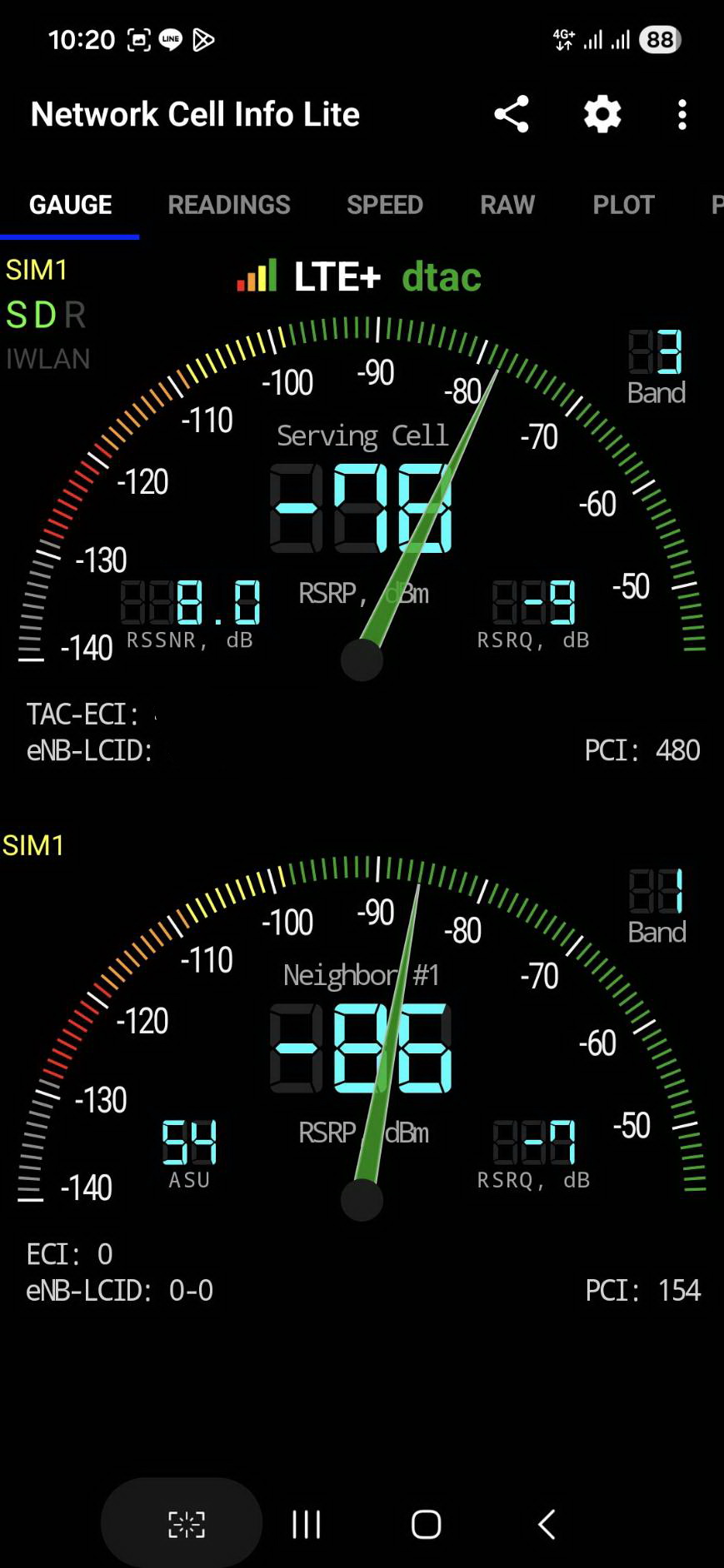Switch to the SPEED tab

385,205
